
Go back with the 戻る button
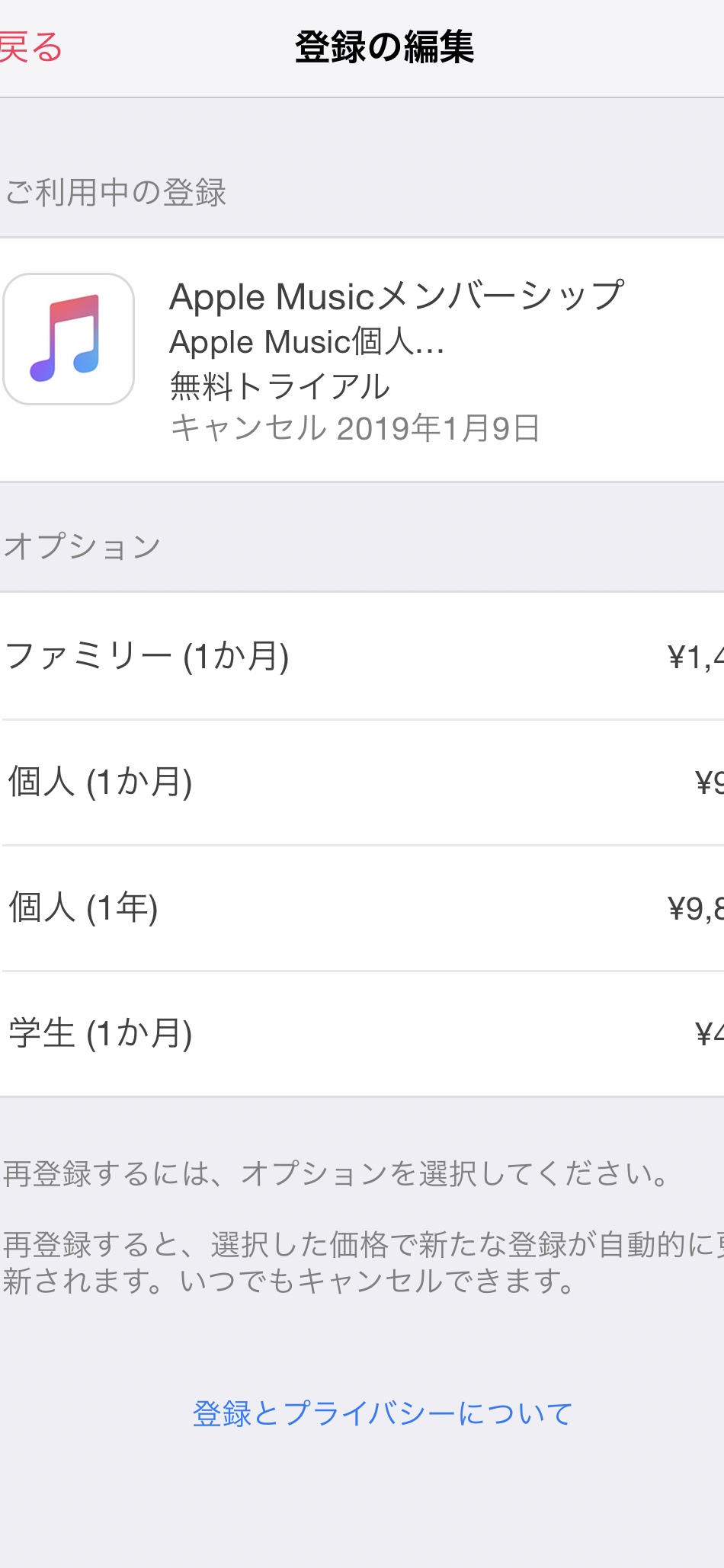pos(30,47)
